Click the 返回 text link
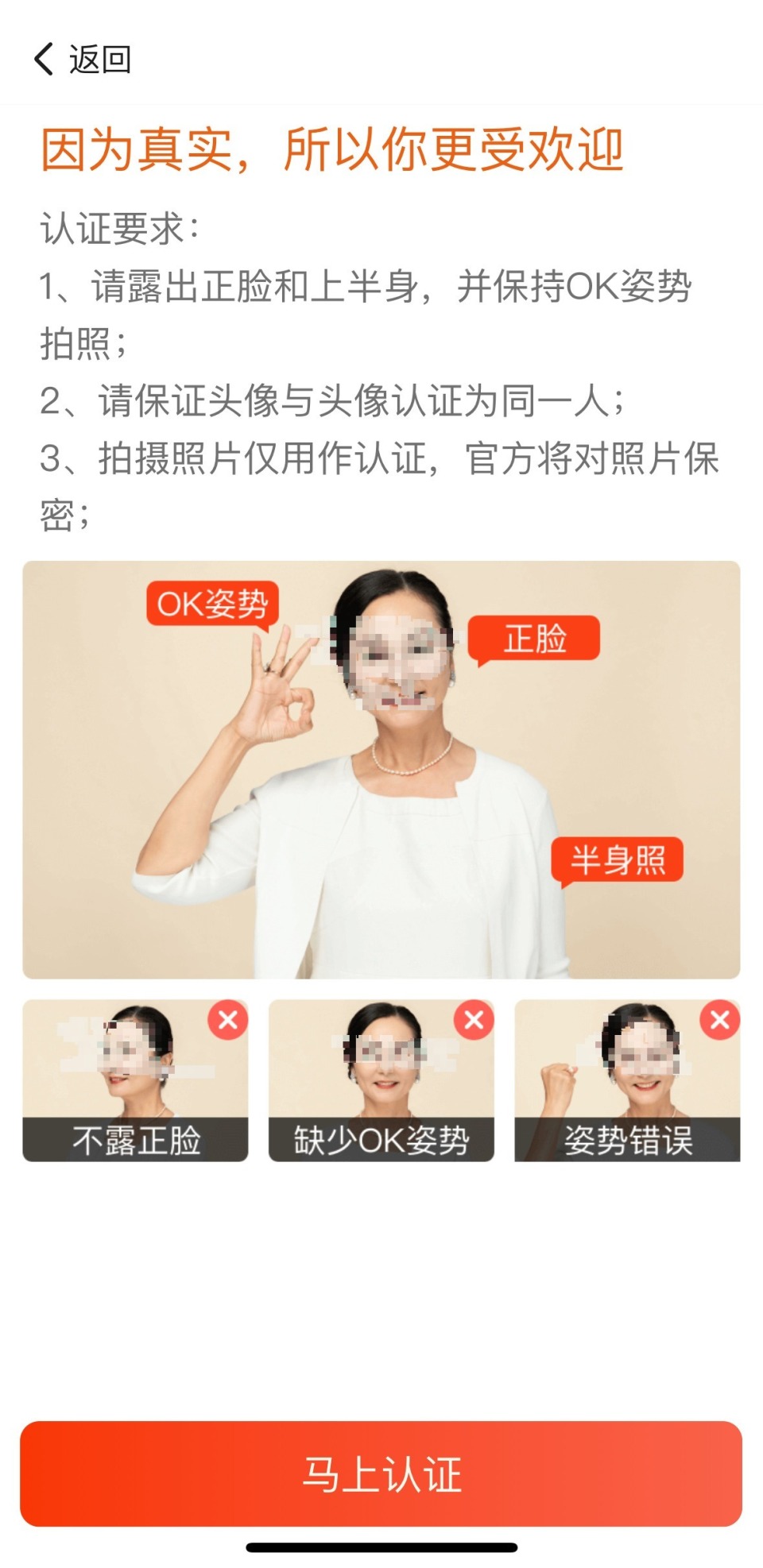 99,59
